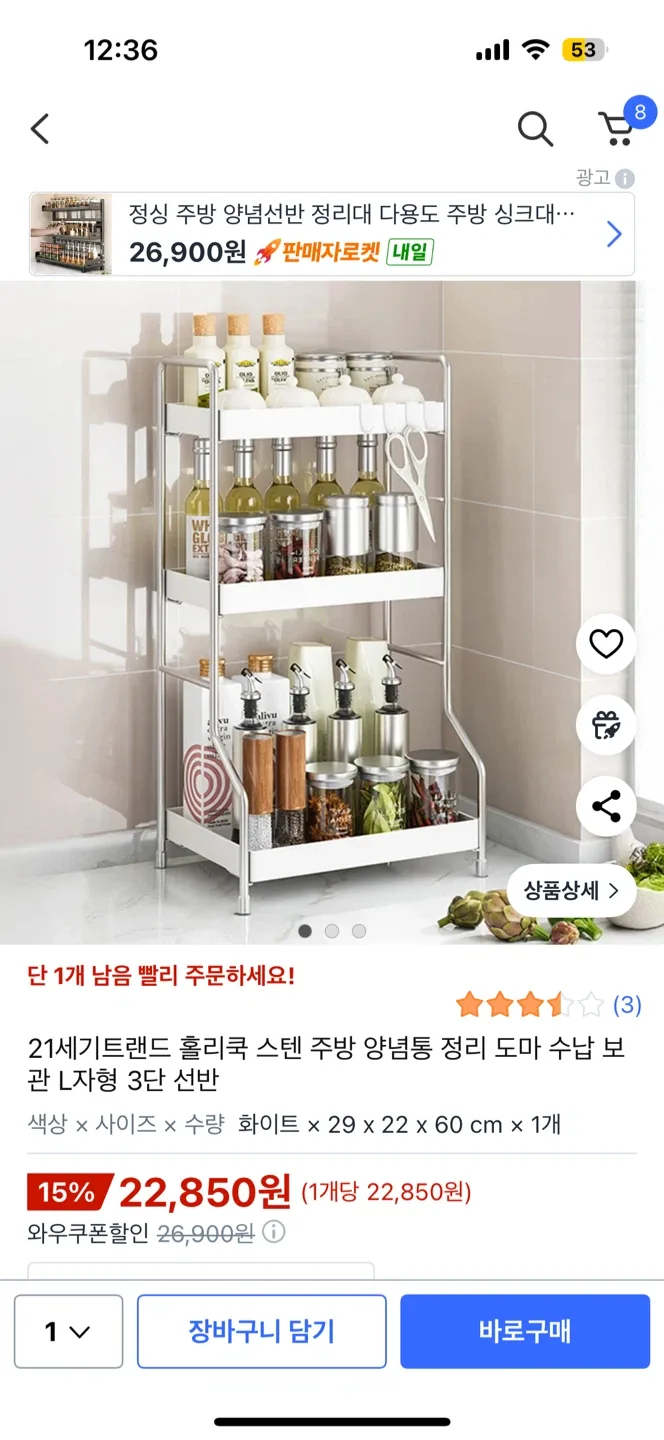The image size is (664, 1440).
Task: Open the gift option icon
Action: click(606, 725)
